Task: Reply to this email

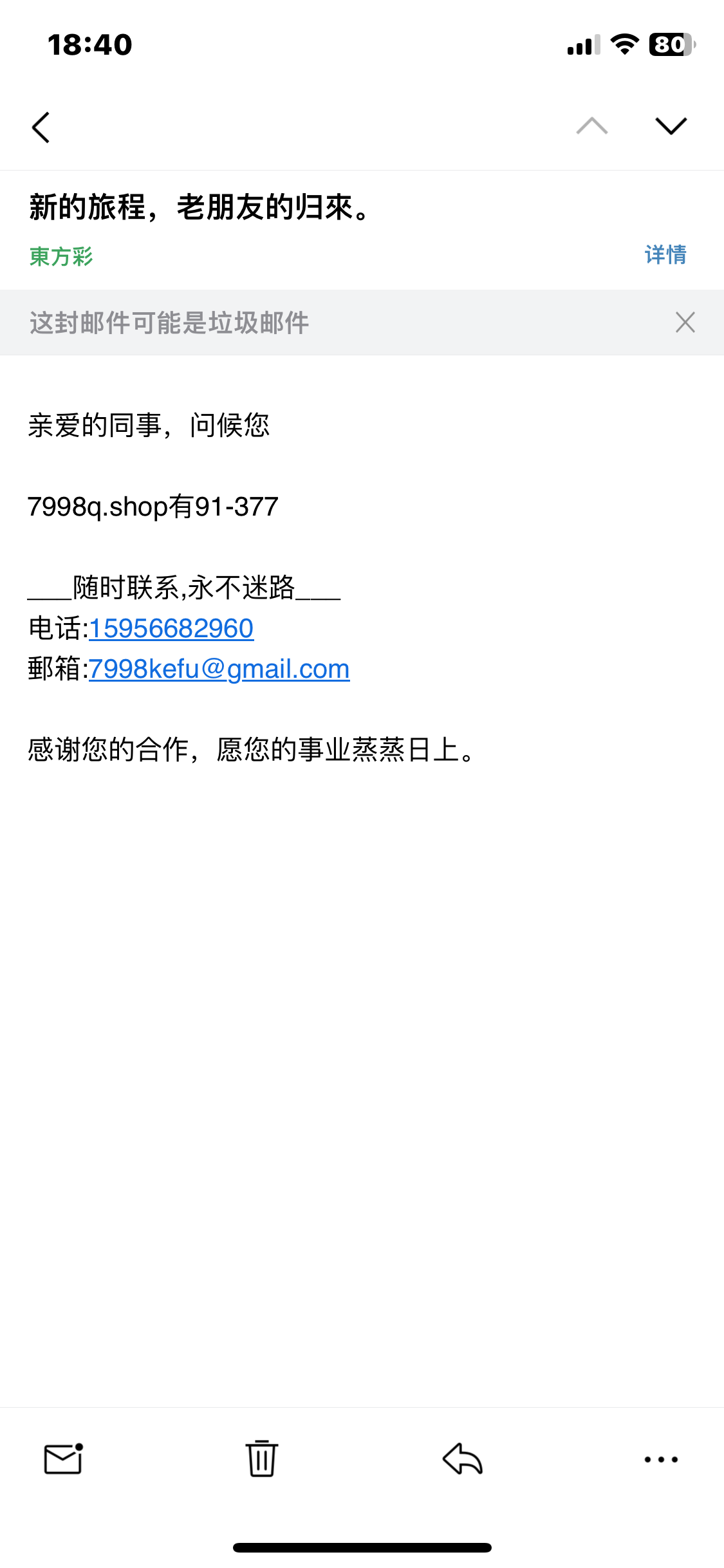Action: pos(462,1459)
